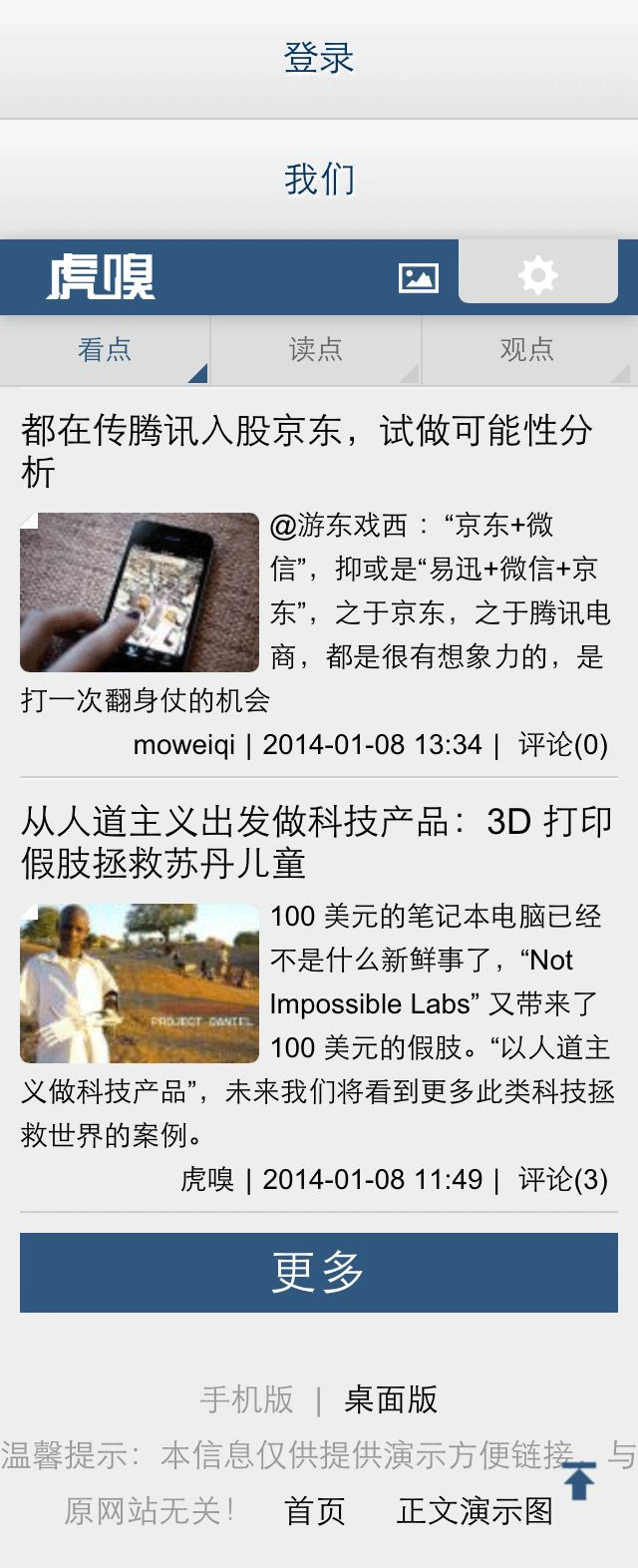Go to 首页 link in footer

click(314, 1511)
